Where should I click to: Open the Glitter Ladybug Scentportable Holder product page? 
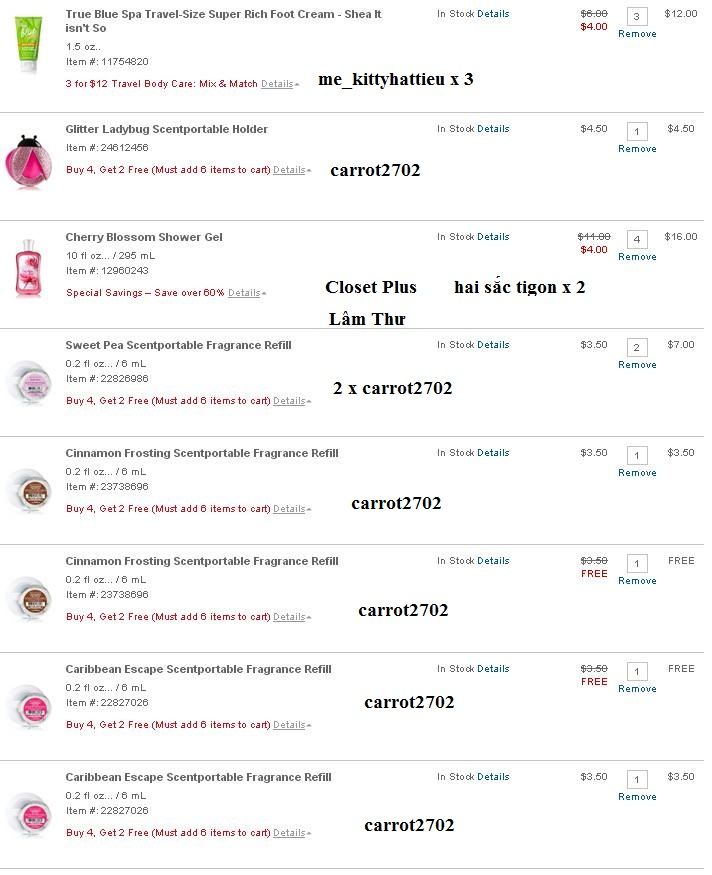click(166, 129)
